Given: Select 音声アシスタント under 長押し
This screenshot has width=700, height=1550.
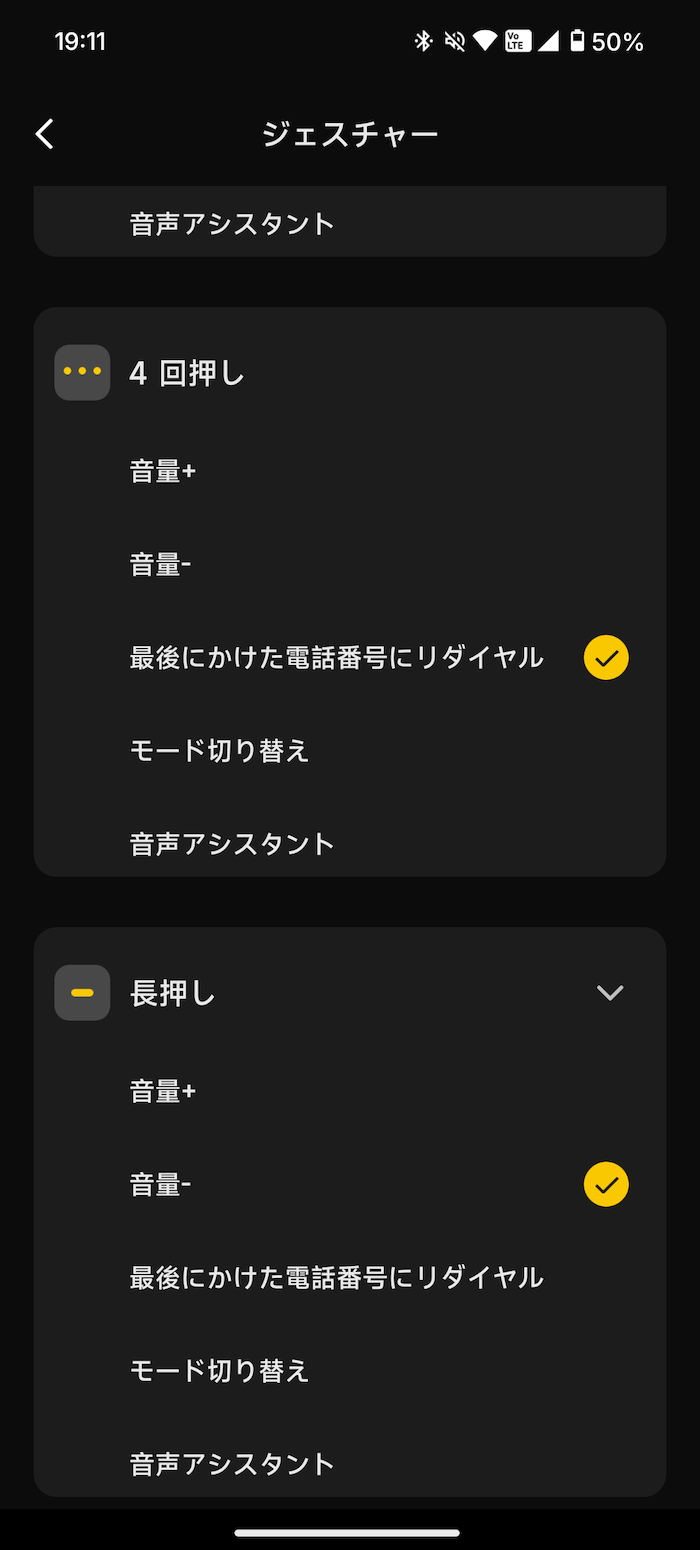Looking at the screenshot, I should click(350, 1463).
